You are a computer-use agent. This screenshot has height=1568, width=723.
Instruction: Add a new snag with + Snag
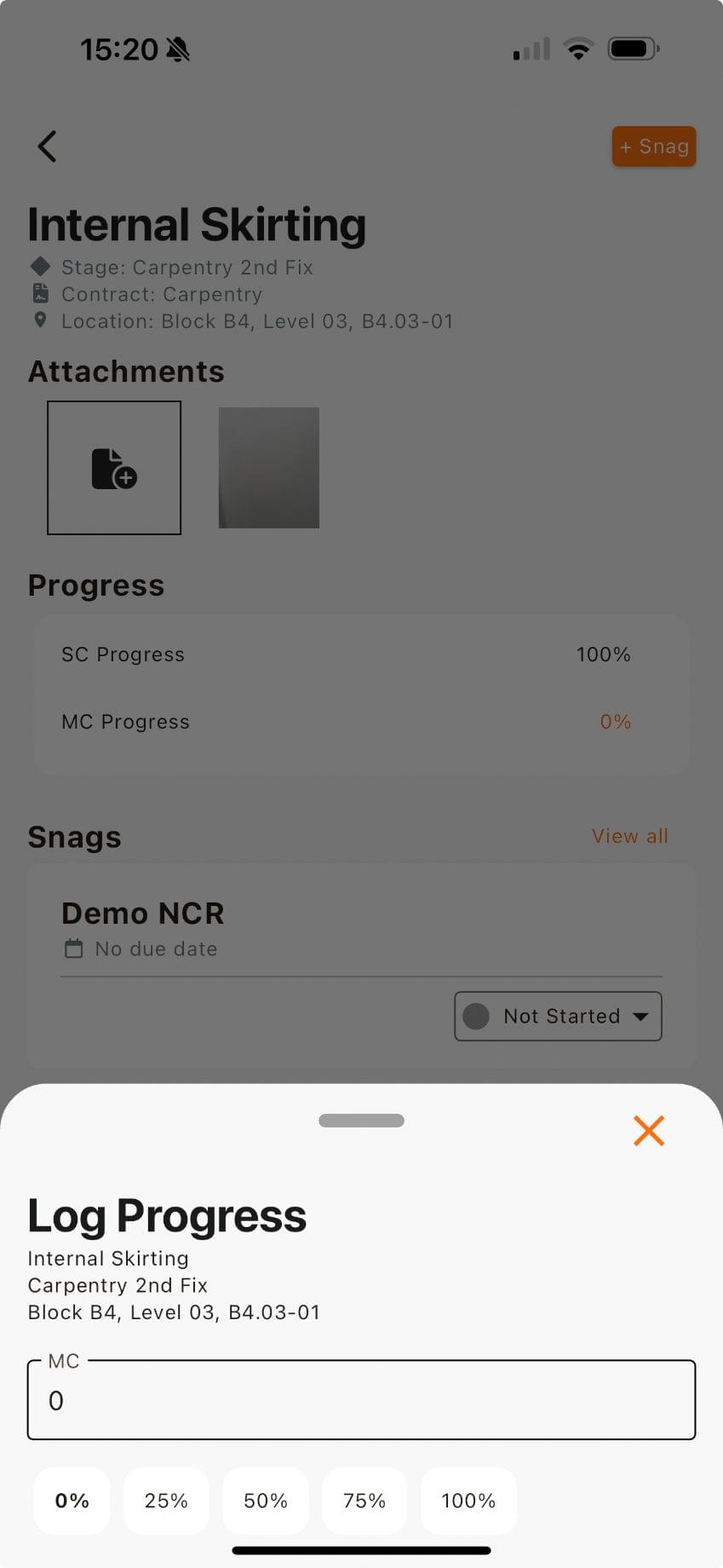pyautogui.click(x=653, y=147)
